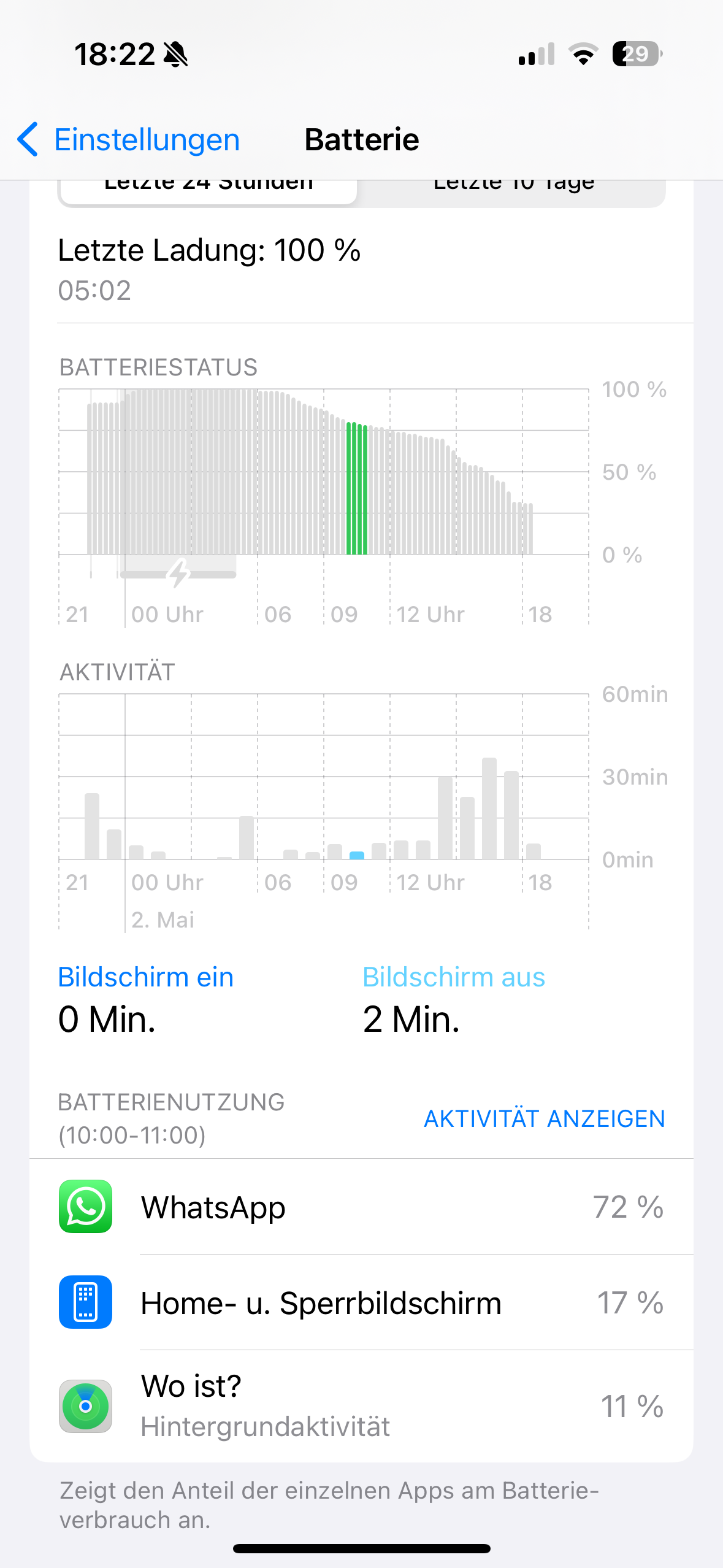Go back to Einstellungen
This screenshot has height=1568, width=723.
point(129,140)
